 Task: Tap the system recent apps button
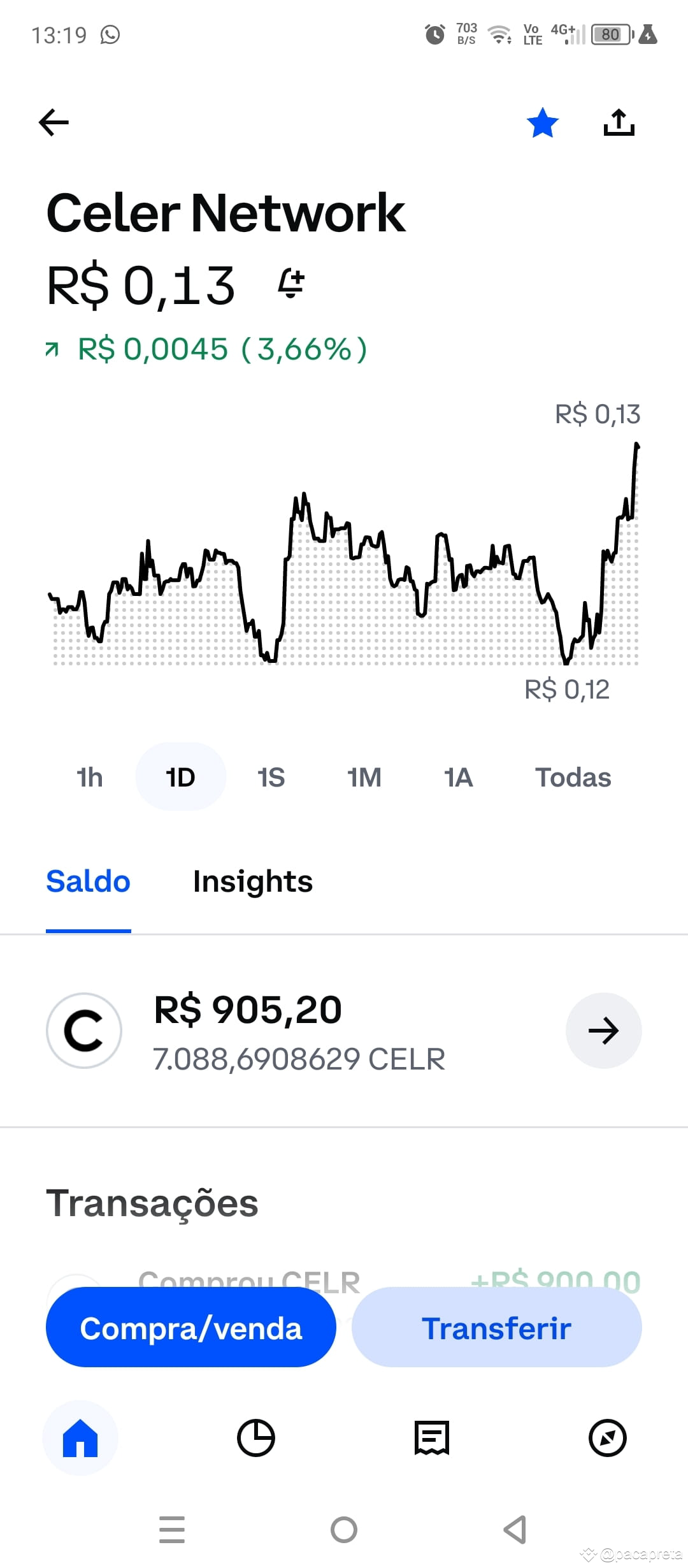pyautogui.click(x=172, y=1530)
